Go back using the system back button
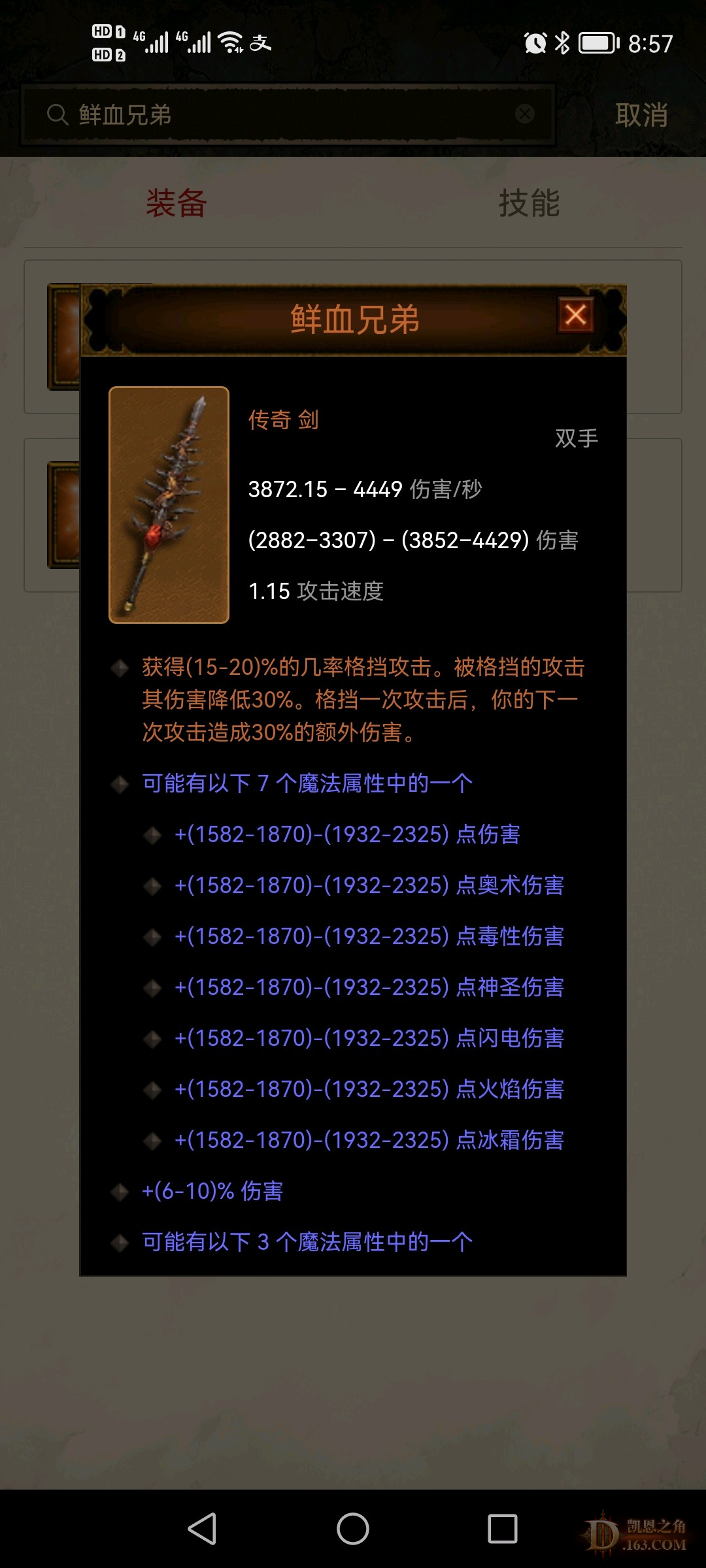Image resolution: width=706 pixels, height=1568 pixels. click(x=202, y=1528)
